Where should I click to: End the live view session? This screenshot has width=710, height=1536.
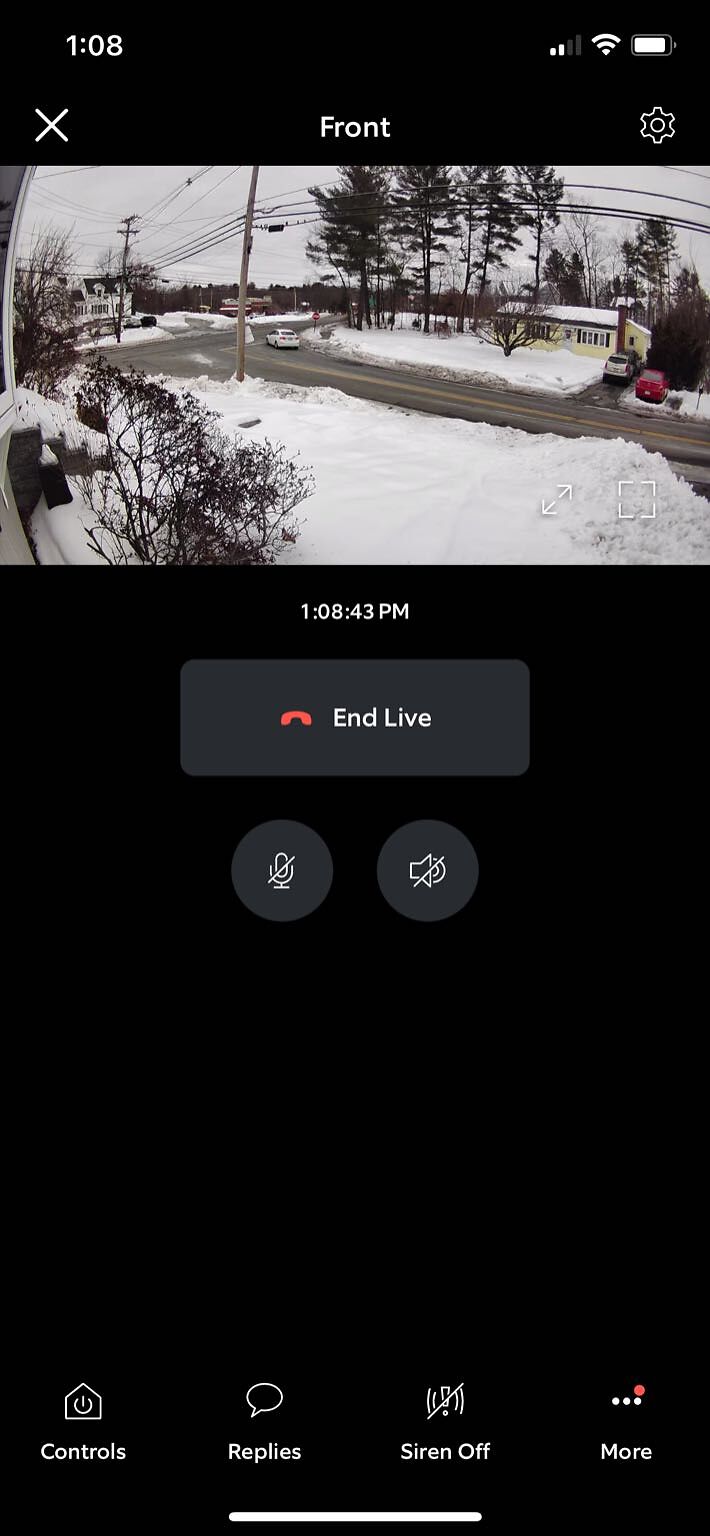[x=355, y=717]
